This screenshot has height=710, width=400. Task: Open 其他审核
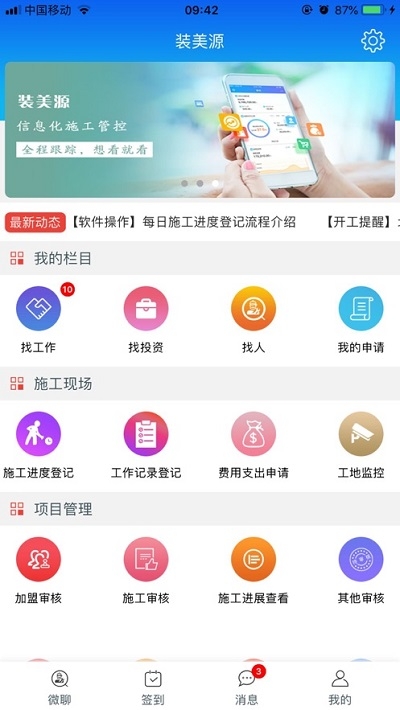(361, 570)
